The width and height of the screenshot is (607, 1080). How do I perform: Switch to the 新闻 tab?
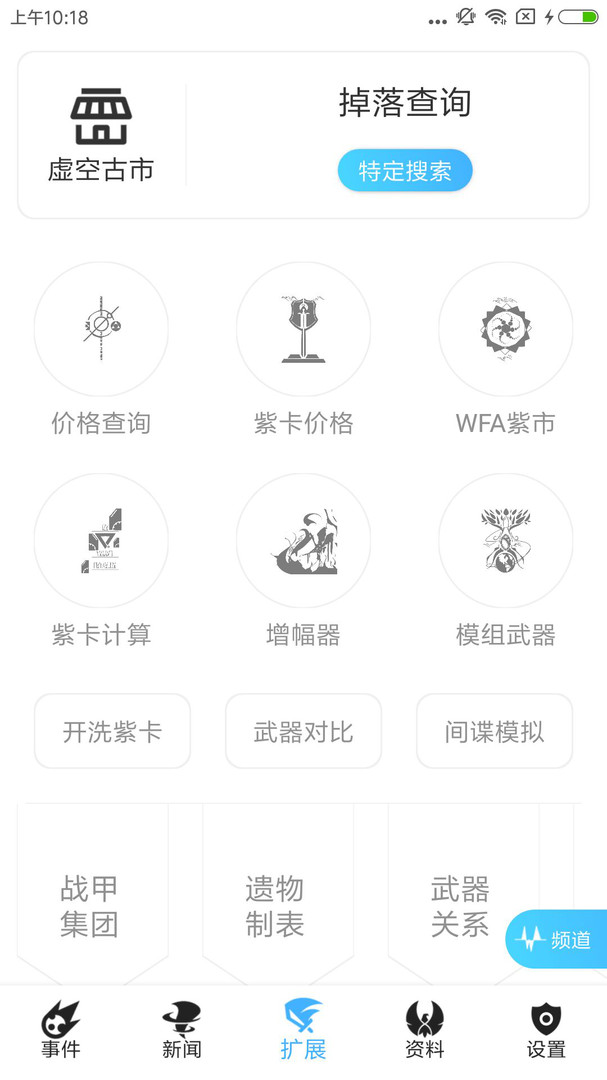[x=182, y=1031]
